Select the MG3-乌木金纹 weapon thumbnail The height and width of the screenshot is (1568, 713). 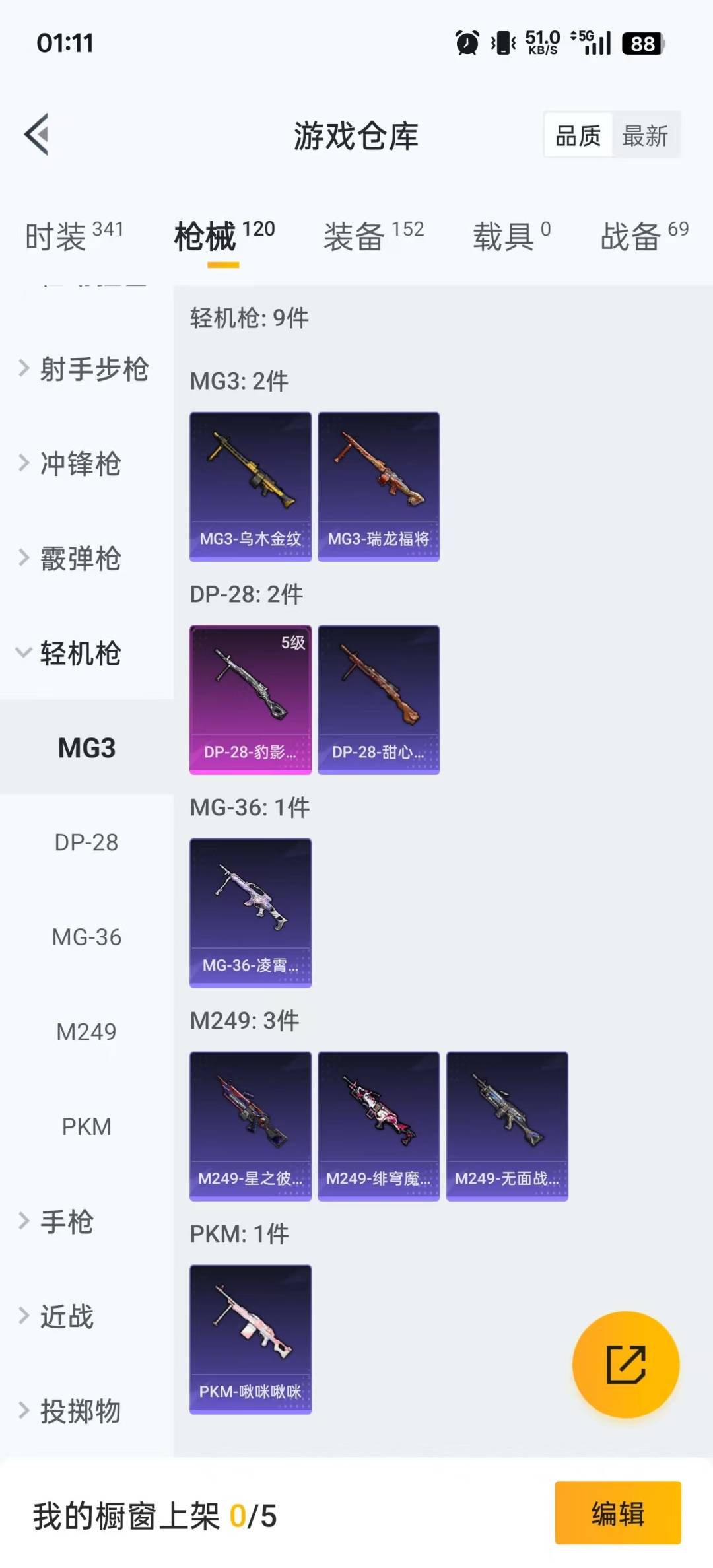(x=250, y=486)
